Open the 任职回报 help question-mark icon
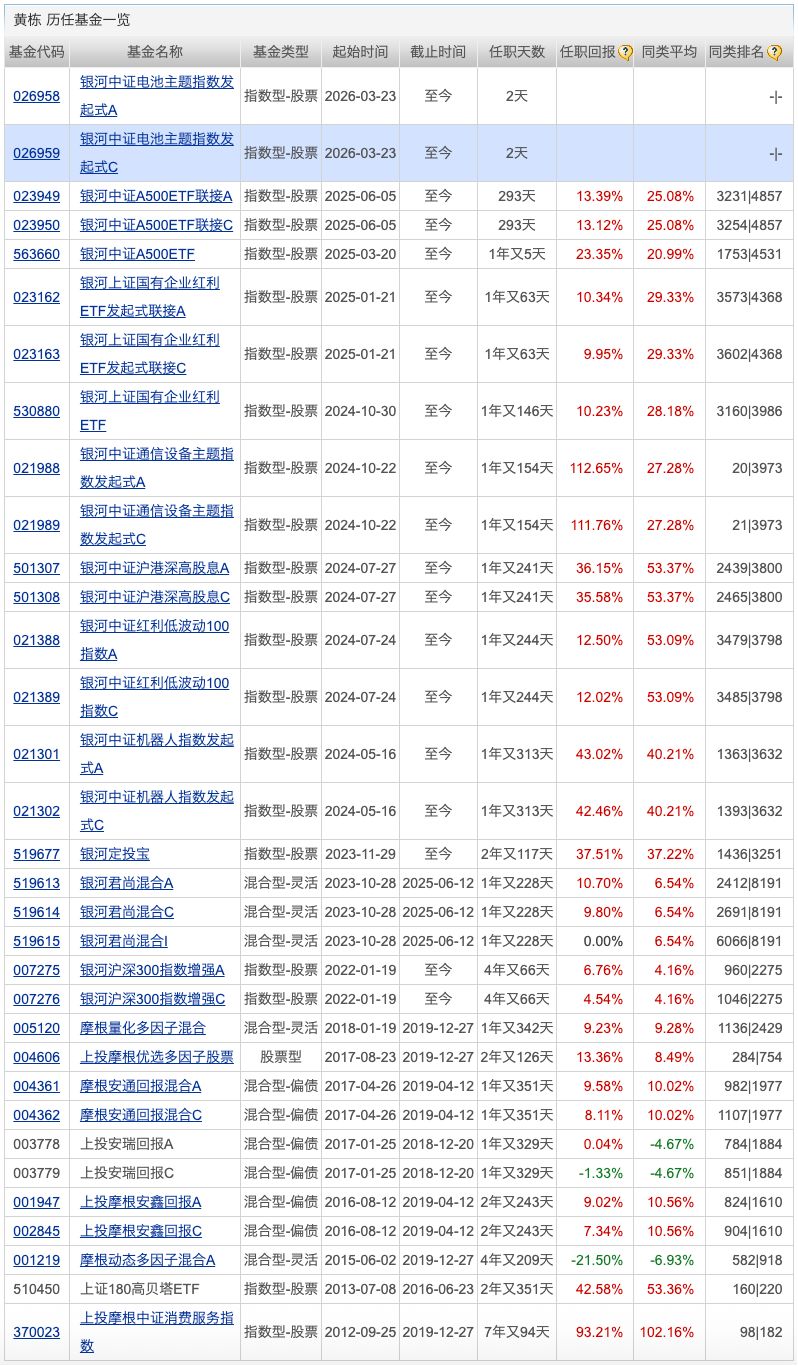 point(626,53)
